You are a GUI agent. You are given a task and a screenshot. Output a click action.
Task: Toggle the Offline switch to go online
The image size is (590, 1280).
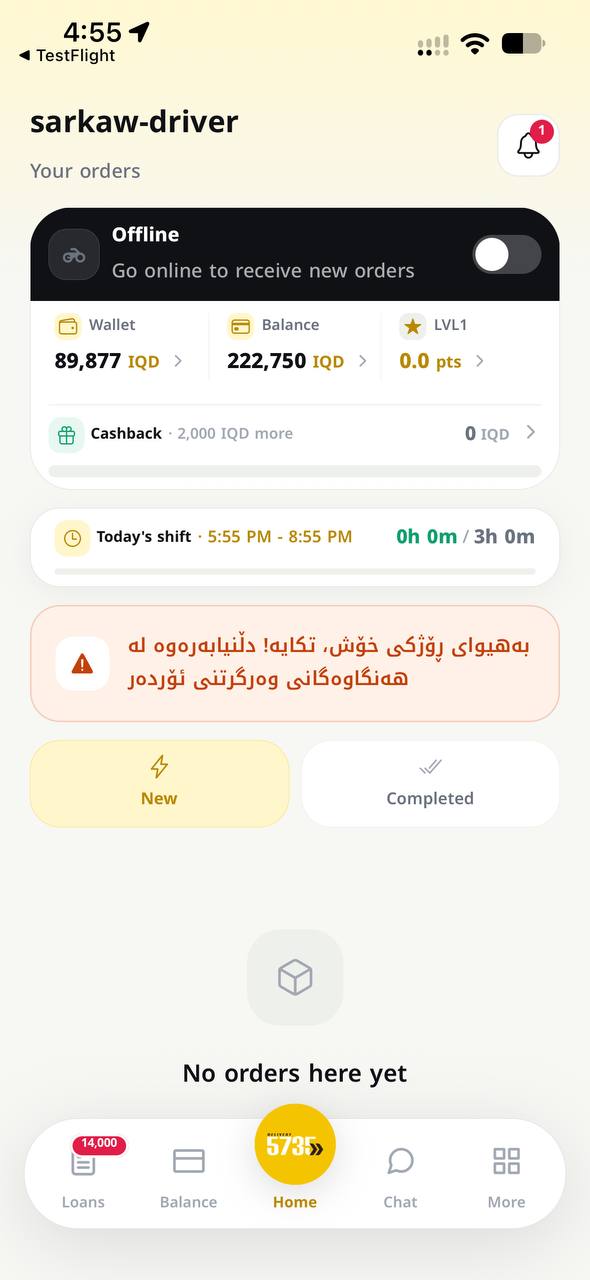pyautogui.click(x=507, y=255)
